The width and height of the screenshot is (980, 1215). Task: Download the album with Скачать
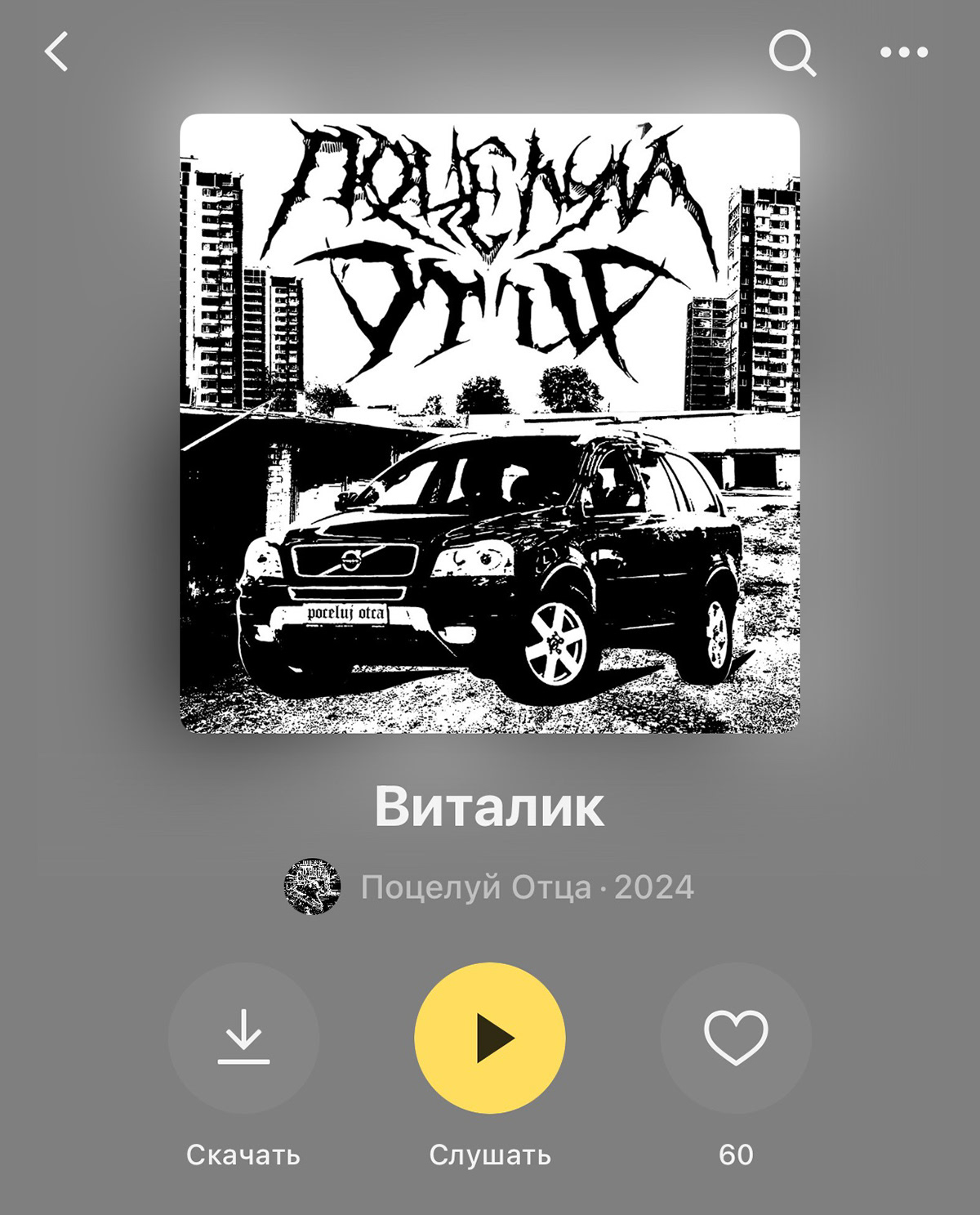[x=243, y=1038]
